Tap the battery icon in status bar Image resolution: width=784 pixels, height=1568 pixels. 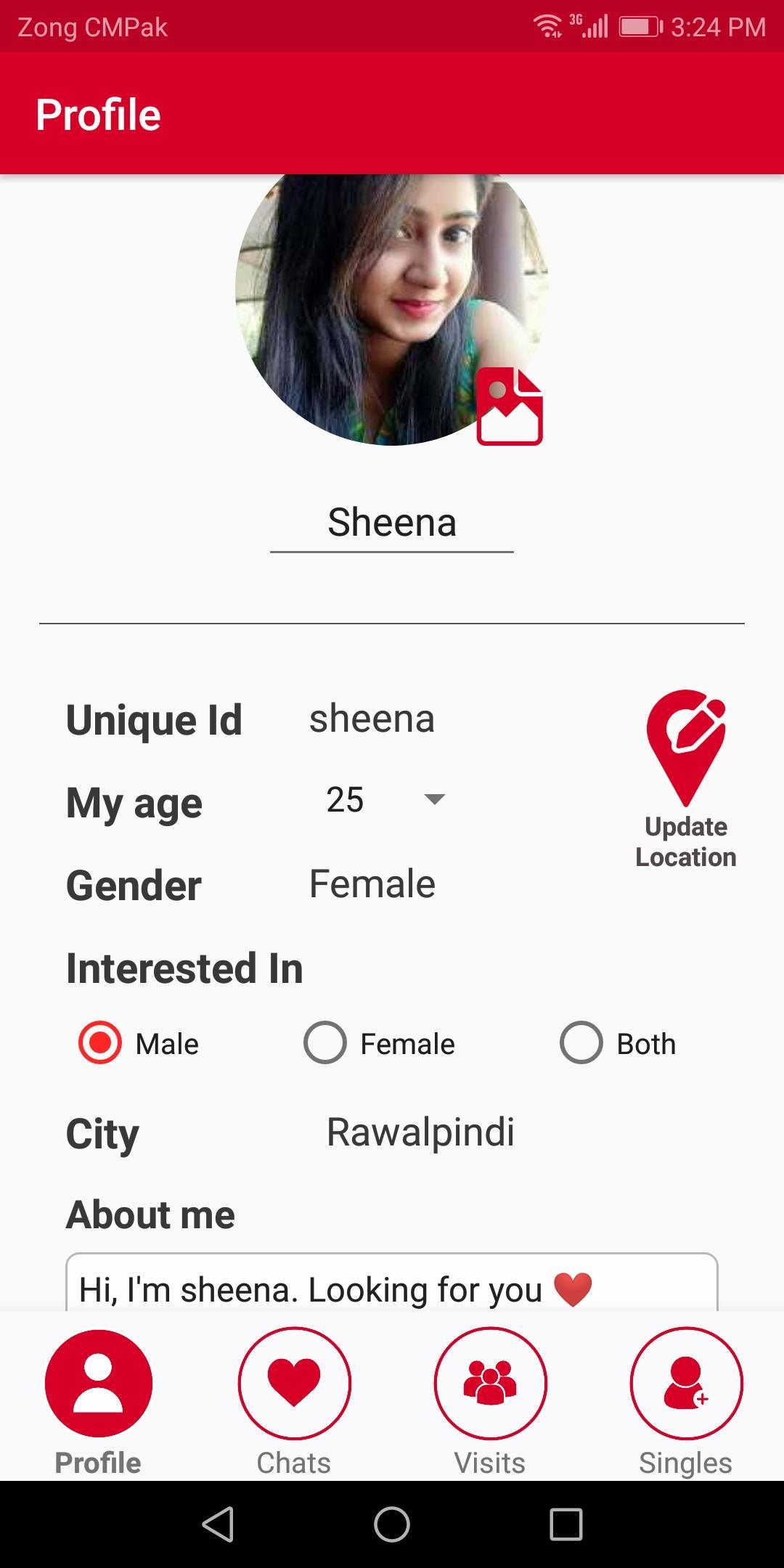(x=639, y=25)
